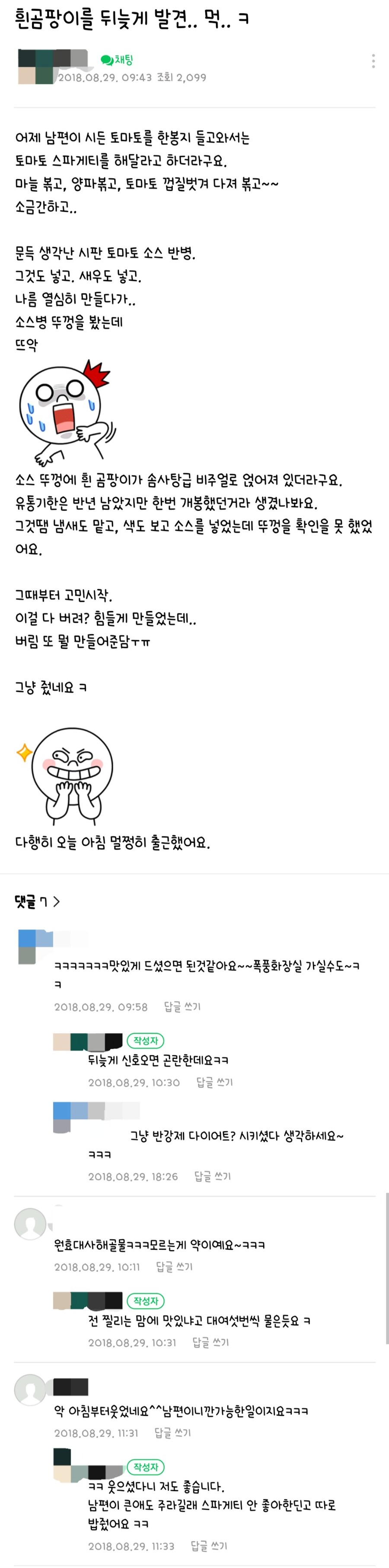Reply to the author's 11:33 comment
This screenshot has width=389, height=1568.
[209, 1546]
